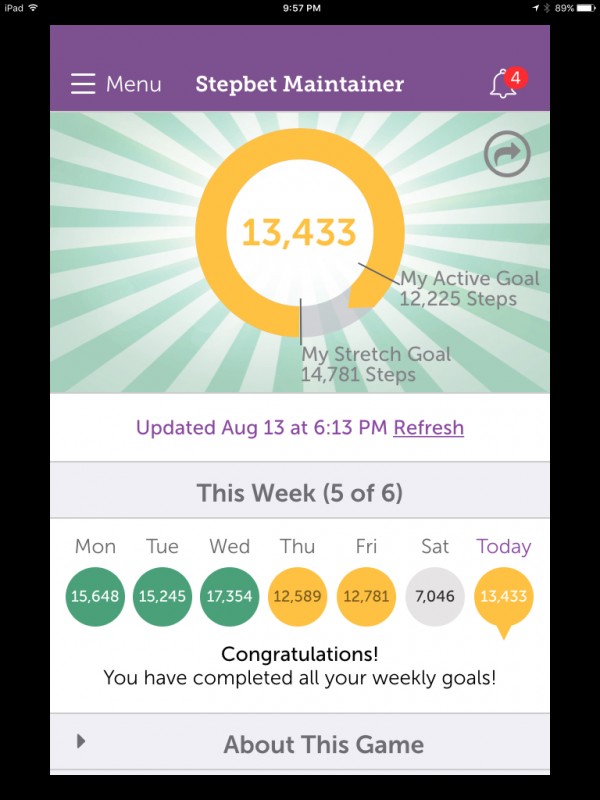Tap the Refresh link
Viewport: 600px width, 800px height.
tap(428, 428)
